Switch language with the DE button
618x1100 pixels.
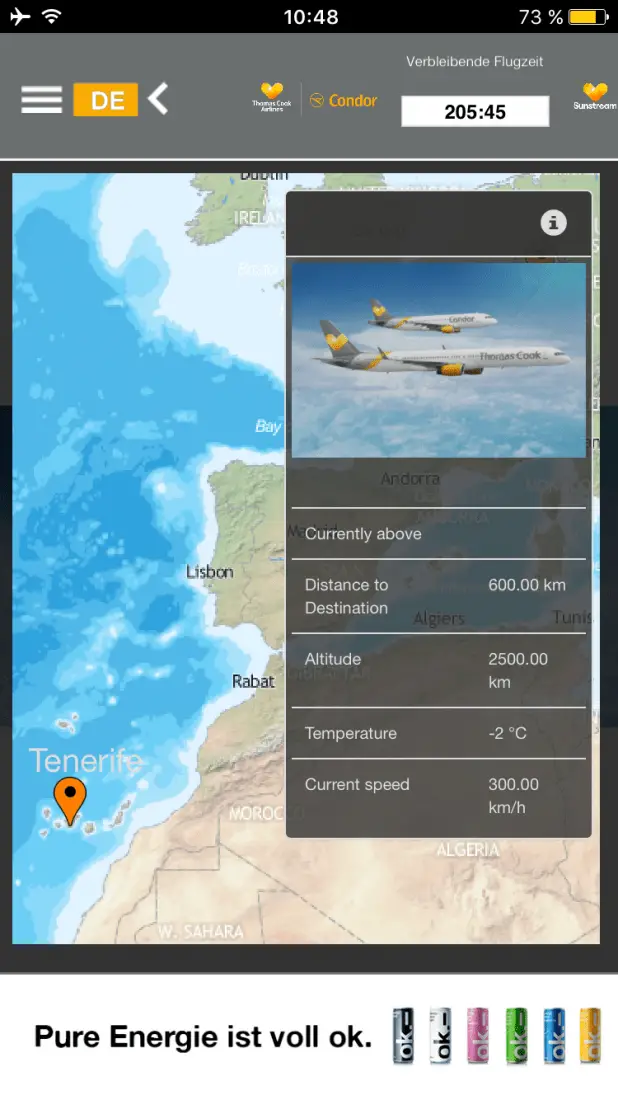pyautogui.click(x=105, y=100)
